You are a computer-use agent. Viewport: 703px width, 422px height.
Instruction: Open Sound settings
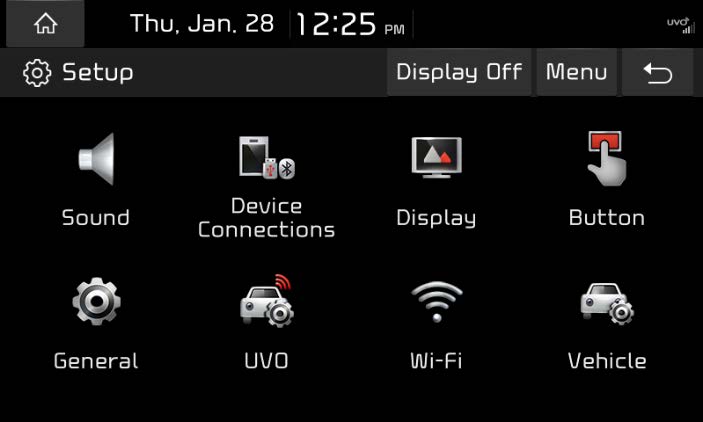[96, 180]
